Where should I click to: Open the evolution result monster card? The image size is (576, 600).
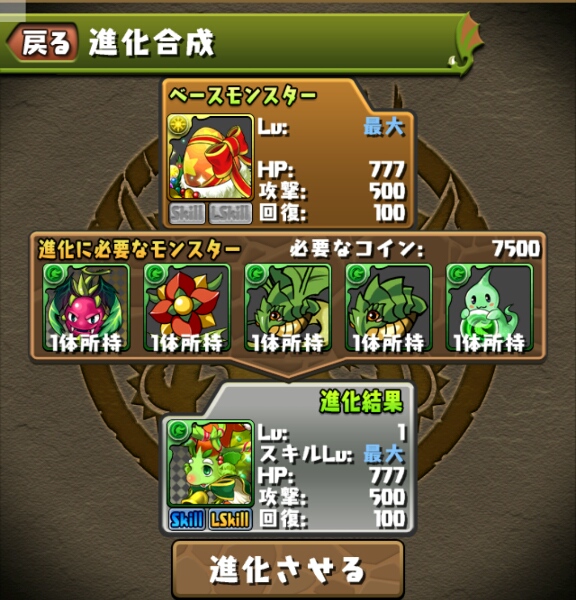pyautogui.click(x=210, y=464)
